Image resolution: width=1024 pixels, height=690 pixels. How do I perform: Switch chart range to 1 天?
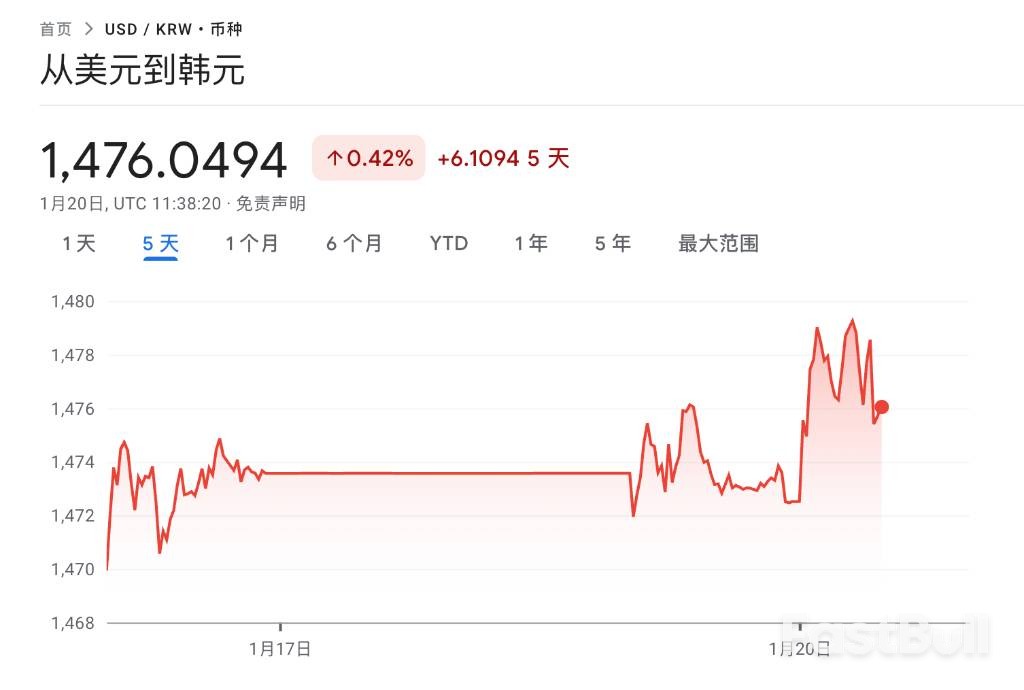click(79, 243)
